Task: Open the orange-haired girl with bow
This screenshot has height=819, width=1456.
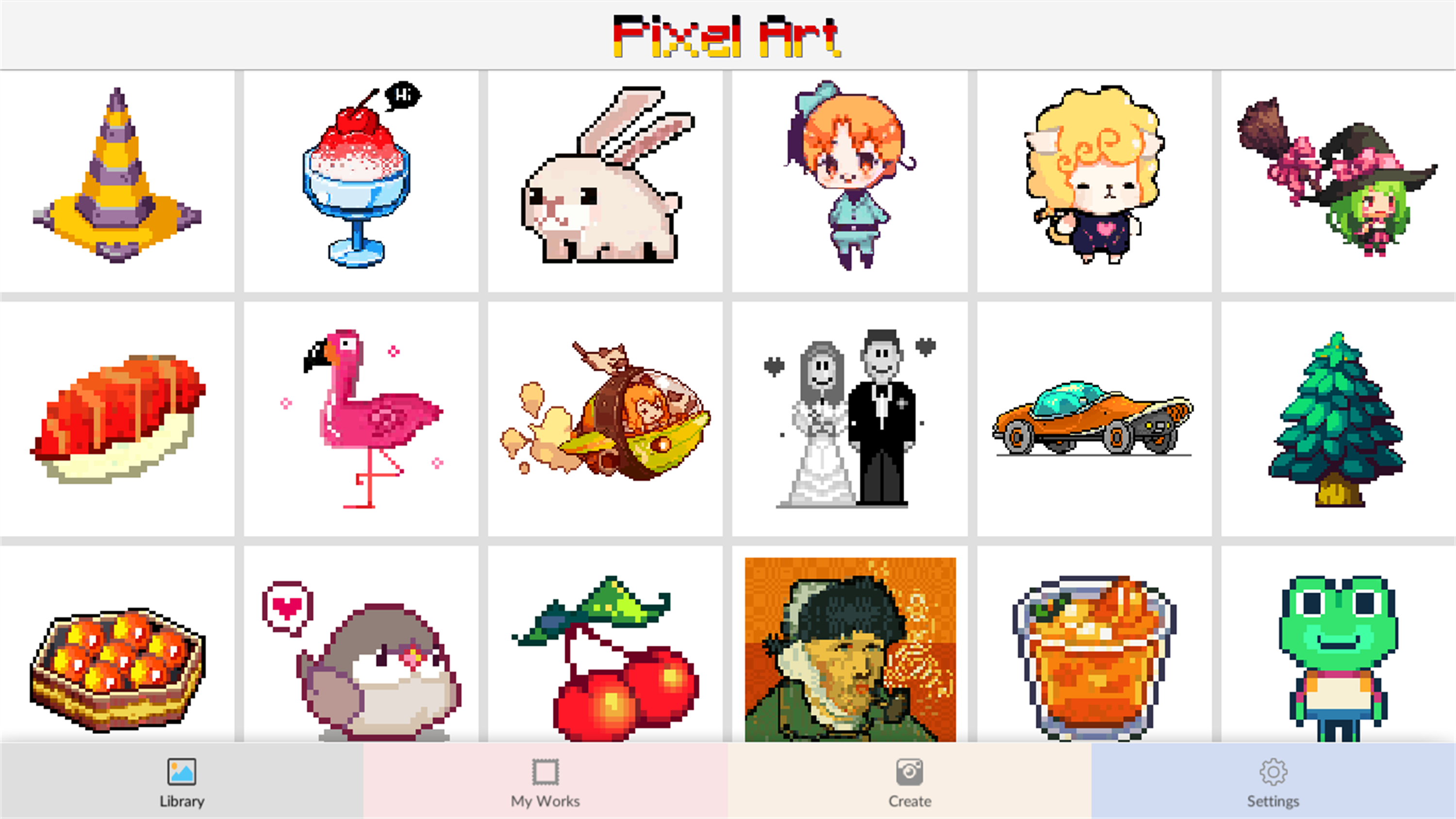Action: point(849,181)
